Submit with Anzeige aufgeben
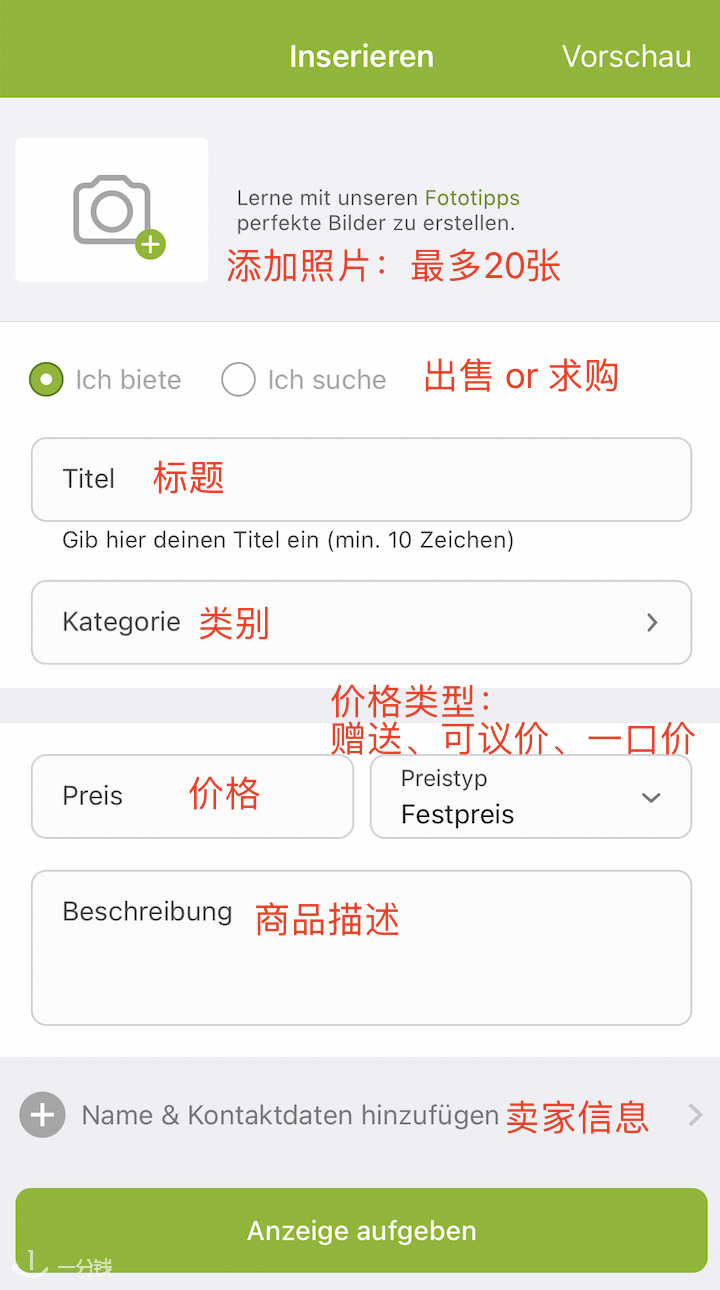Image resolution: width=720 pixels, height=1290 pixels. pyautogui.click(x=361, y=1231)
